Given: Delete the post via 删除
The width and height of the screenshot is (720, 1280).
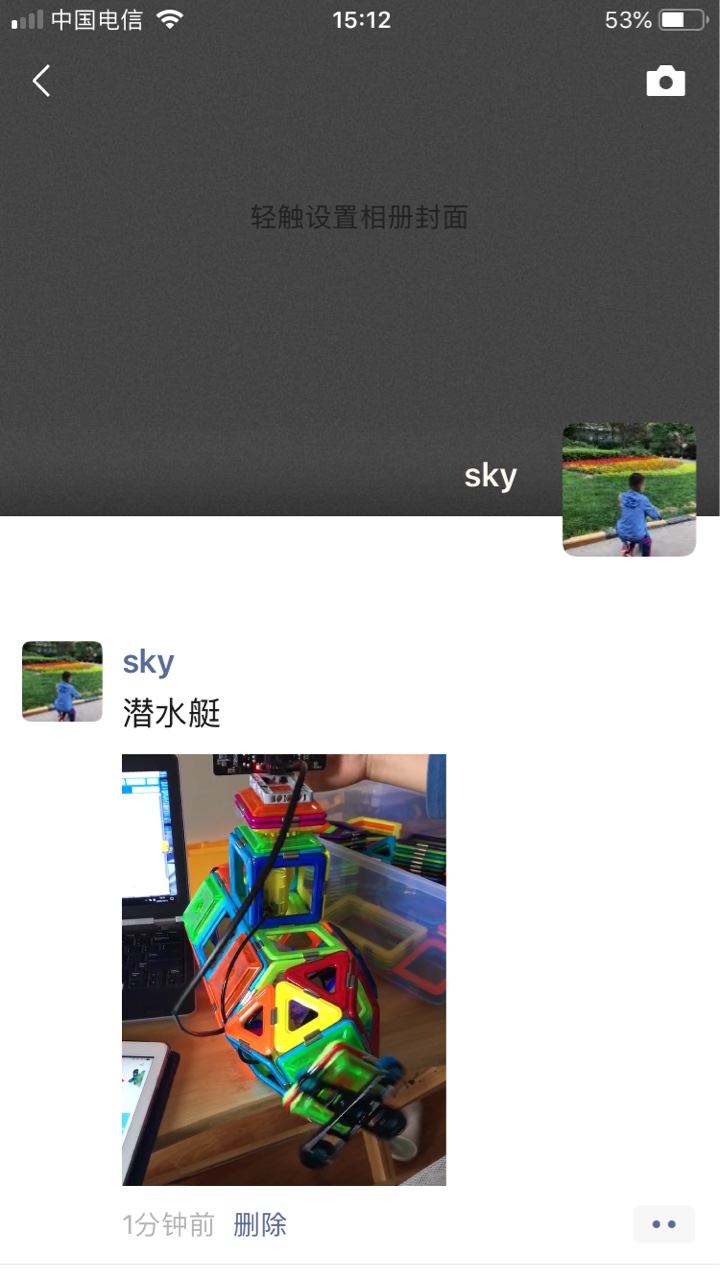Looking at the screenshot, I should point(260,1224).
